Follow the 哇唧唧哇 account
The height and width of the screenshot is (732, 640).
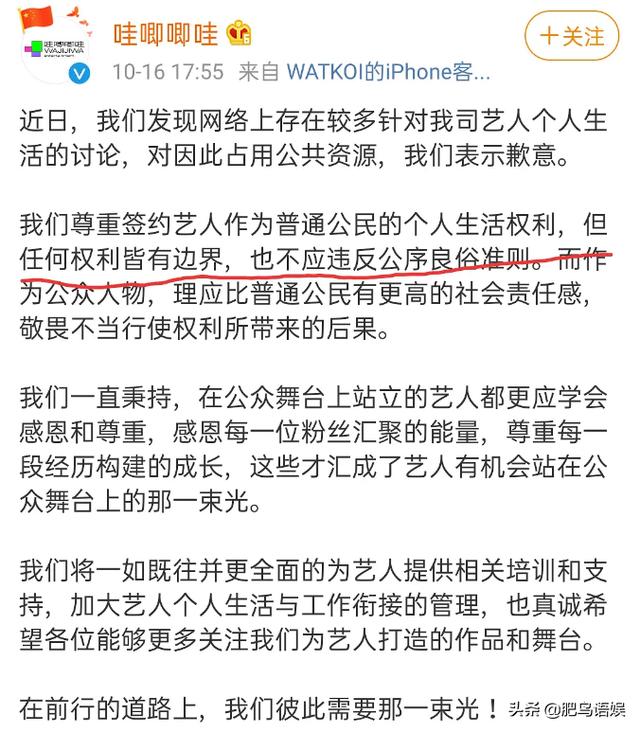pos(571,37)
